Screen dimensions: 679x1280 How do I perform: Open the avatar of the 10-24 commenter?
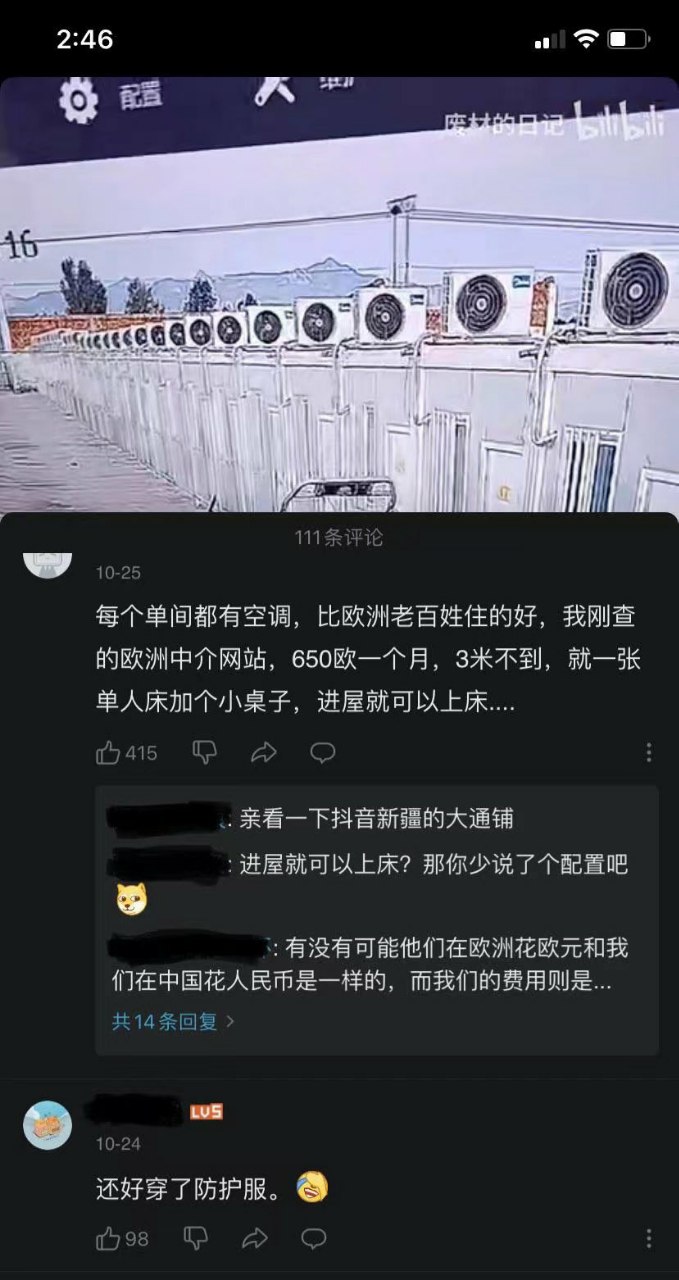click(x=47, y=1125)
